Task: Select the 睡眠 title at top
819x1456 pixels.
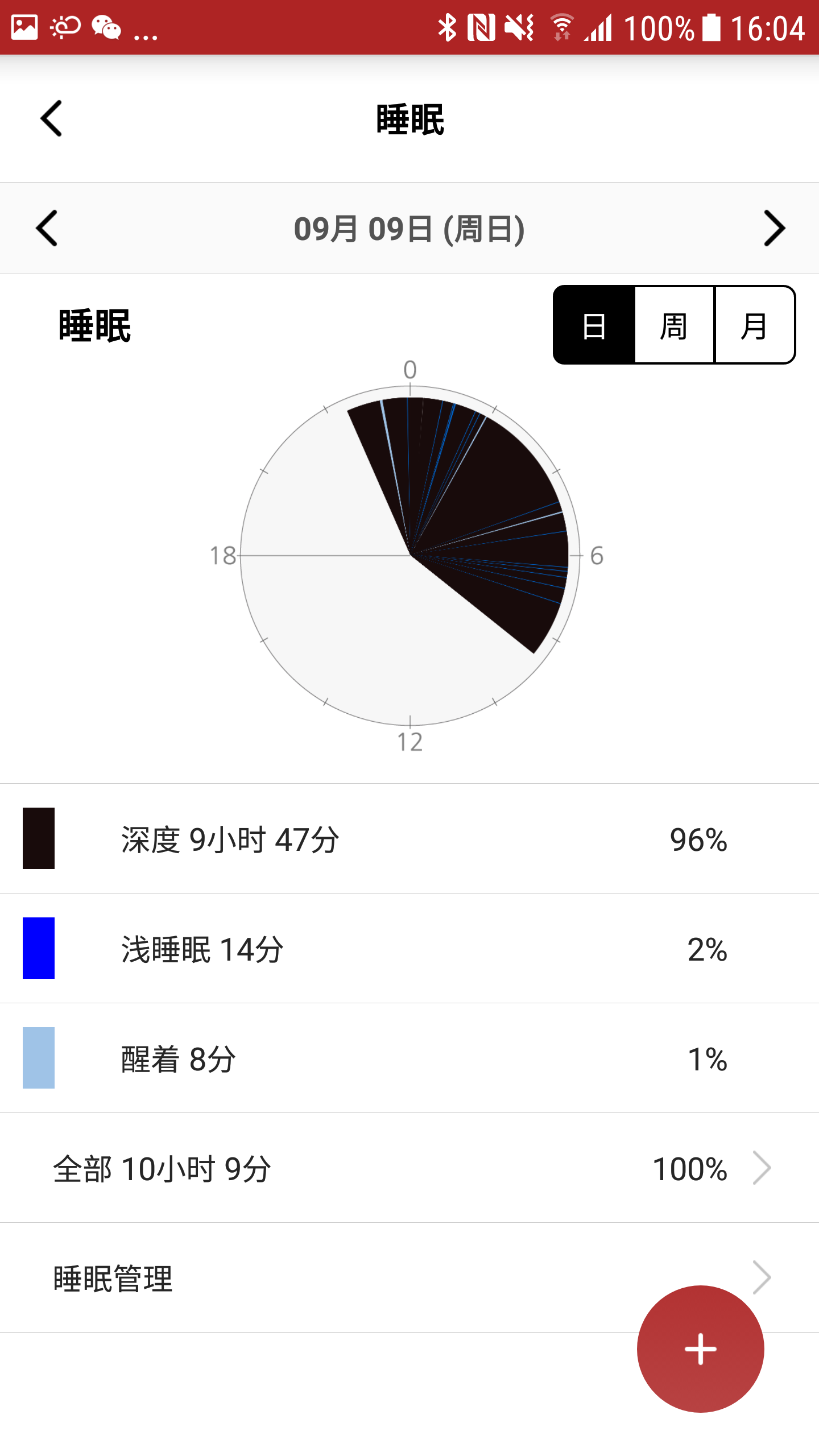Action: click(x=409, y=119)
